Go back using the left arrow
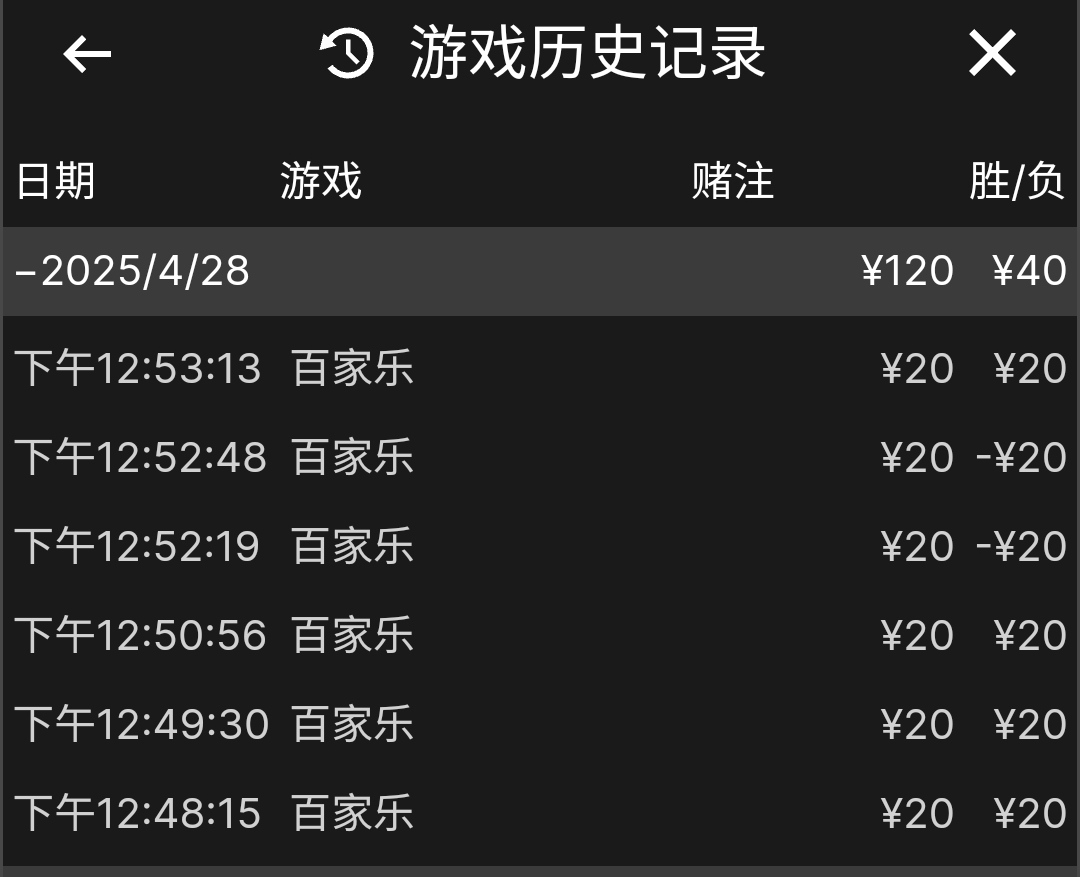Screen dimensions: 1080x877 (x=87, y=53)
